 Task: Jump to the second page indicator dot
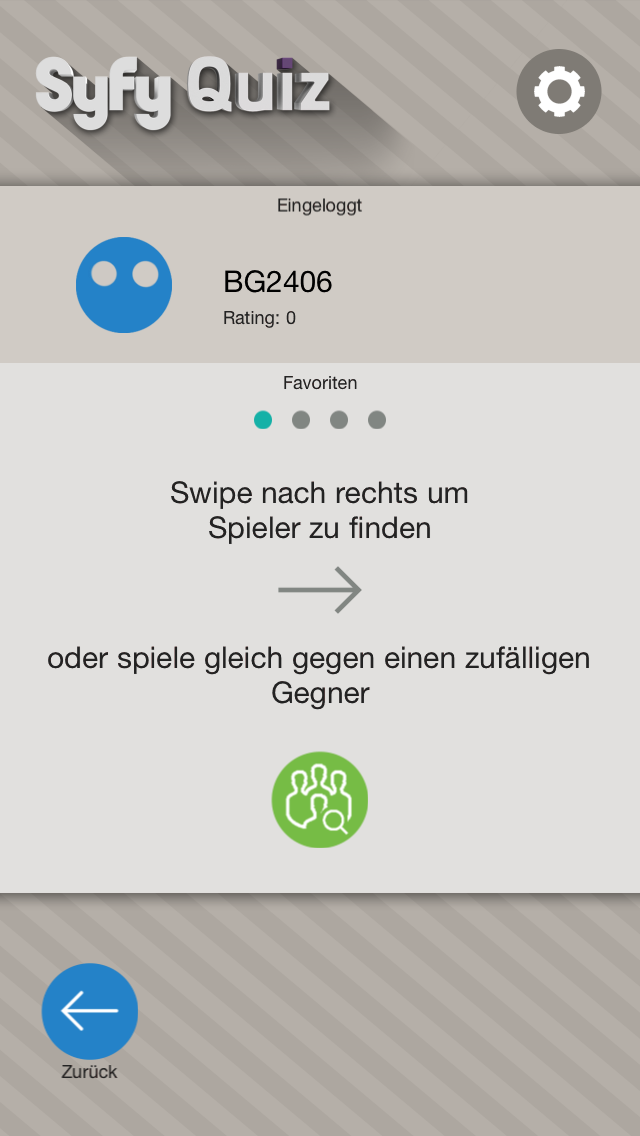301,420
